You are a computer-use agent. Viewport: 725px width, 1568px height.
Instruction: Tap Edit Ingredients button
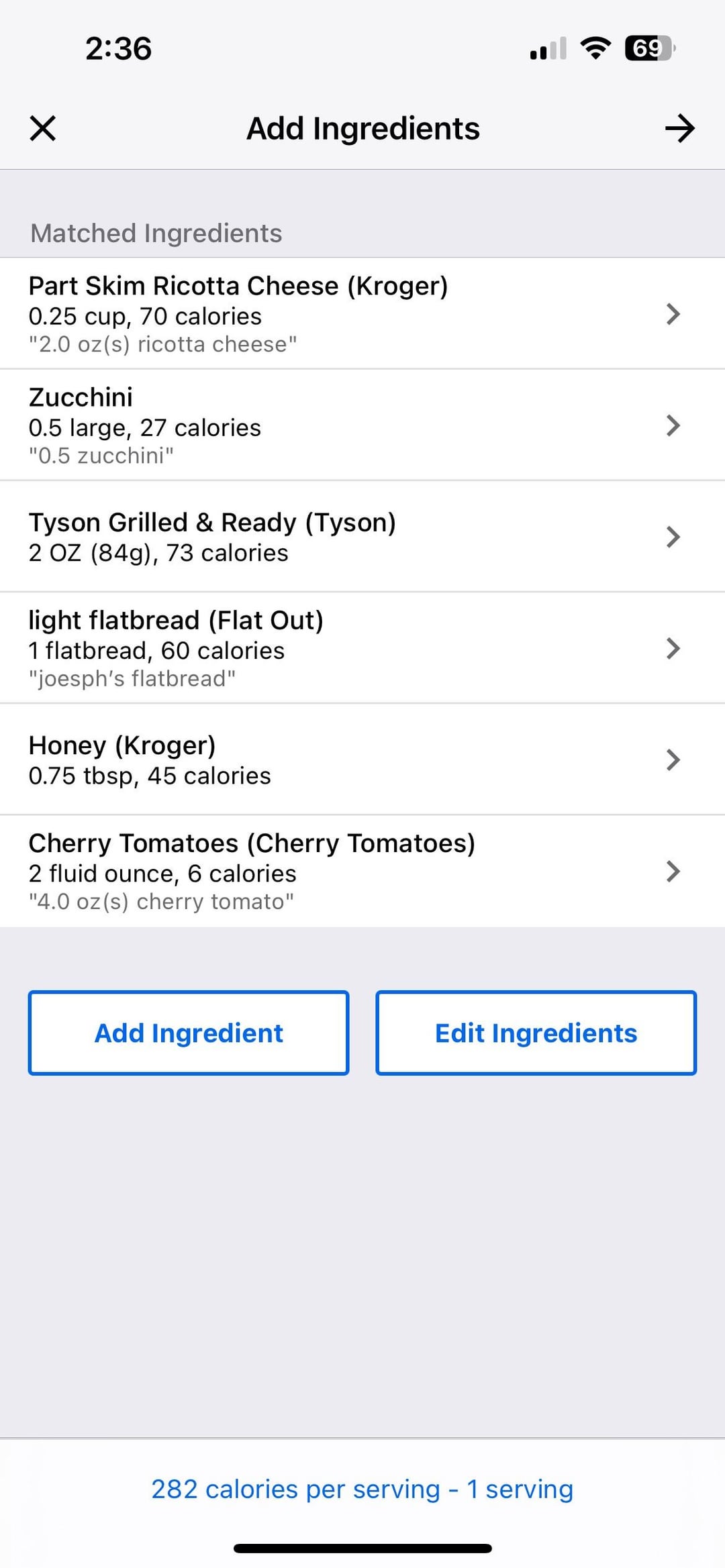[536, 1033]
